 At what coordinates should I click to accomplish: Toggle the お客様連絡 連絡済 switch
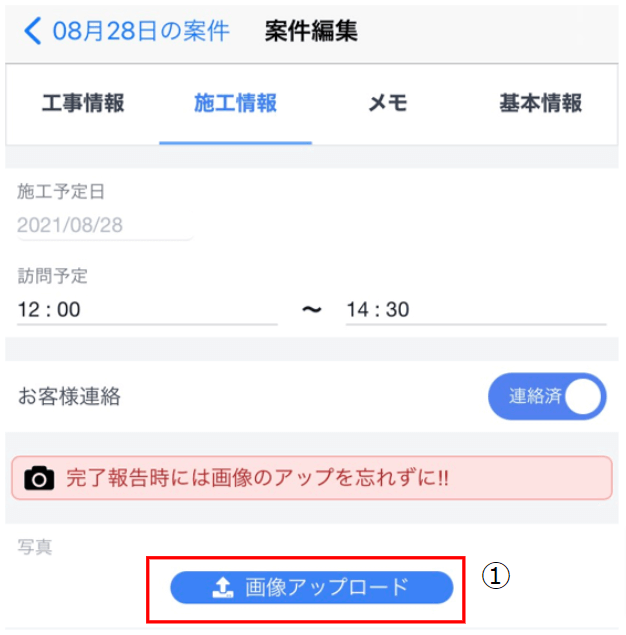click(x=546, y=396)
